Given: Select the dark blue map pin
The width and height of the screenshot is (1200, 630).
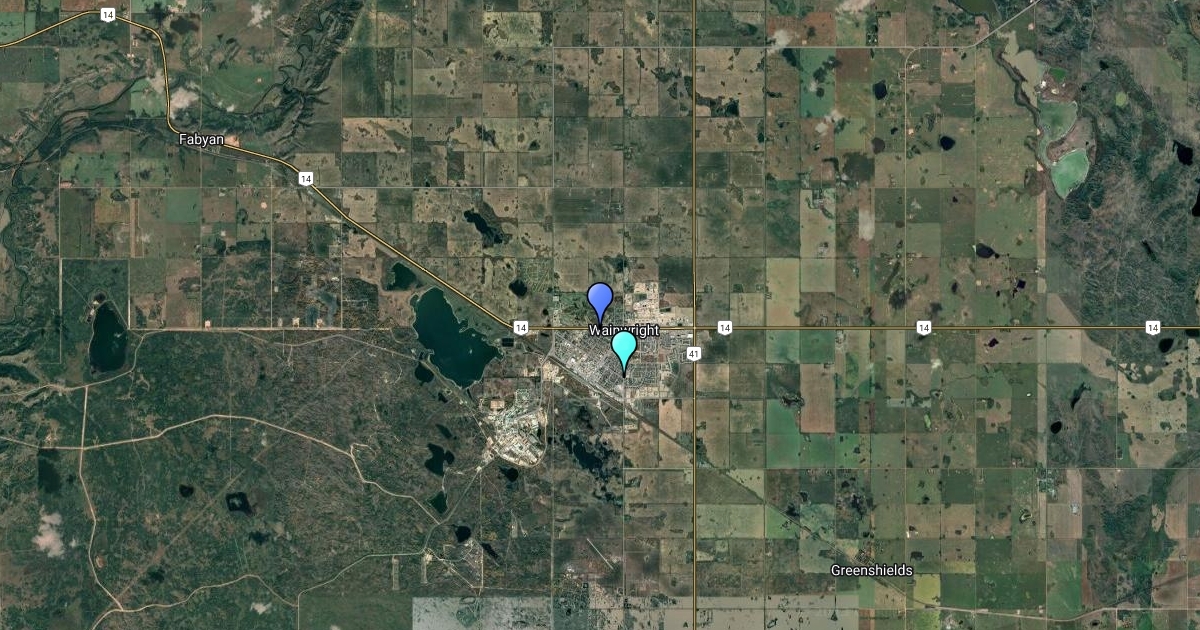Looking at the screenshot, I should point(599,299).
